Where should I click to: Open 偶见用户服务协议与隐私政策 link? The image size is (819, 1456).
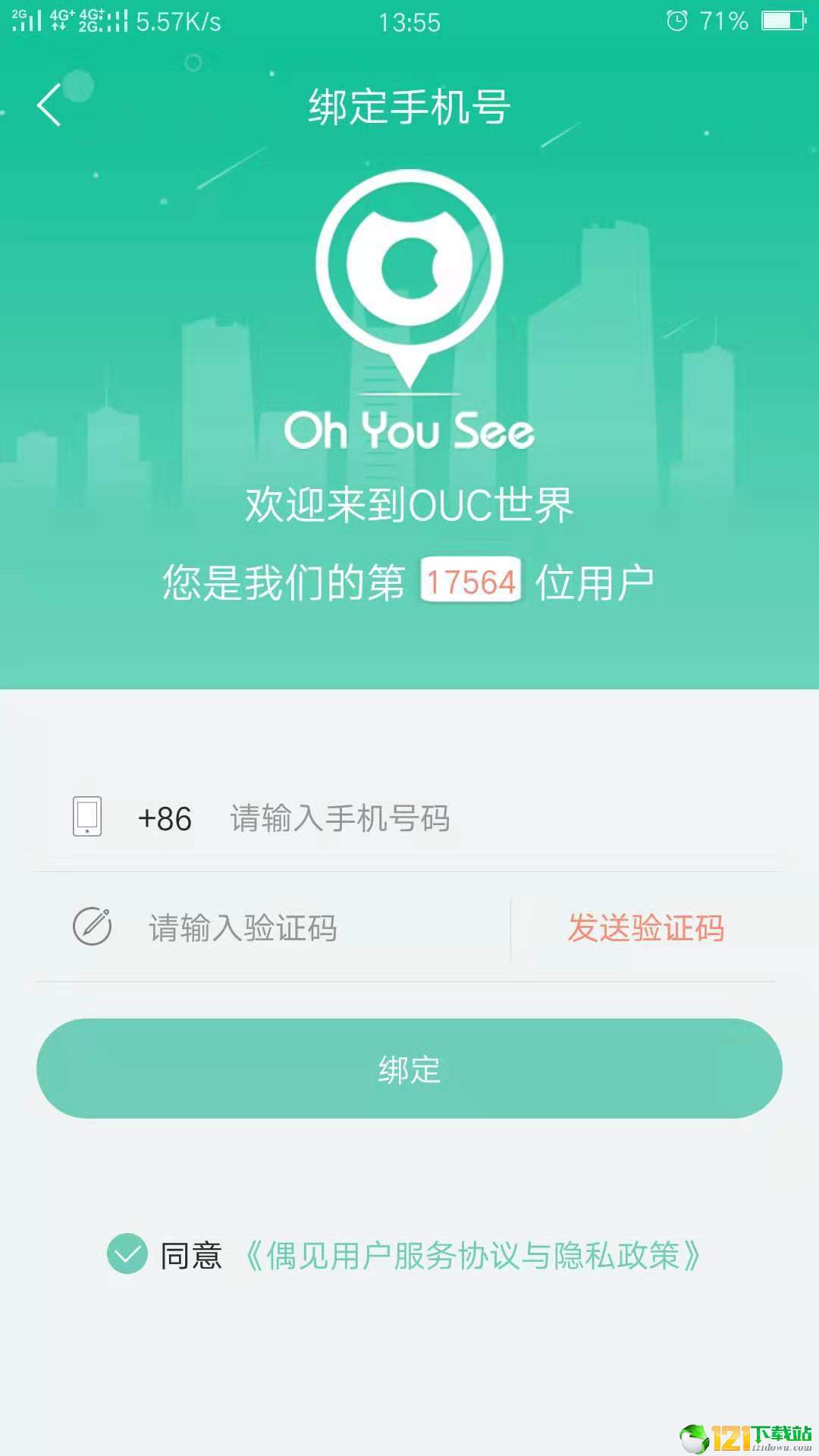(x=472, y=1255)
